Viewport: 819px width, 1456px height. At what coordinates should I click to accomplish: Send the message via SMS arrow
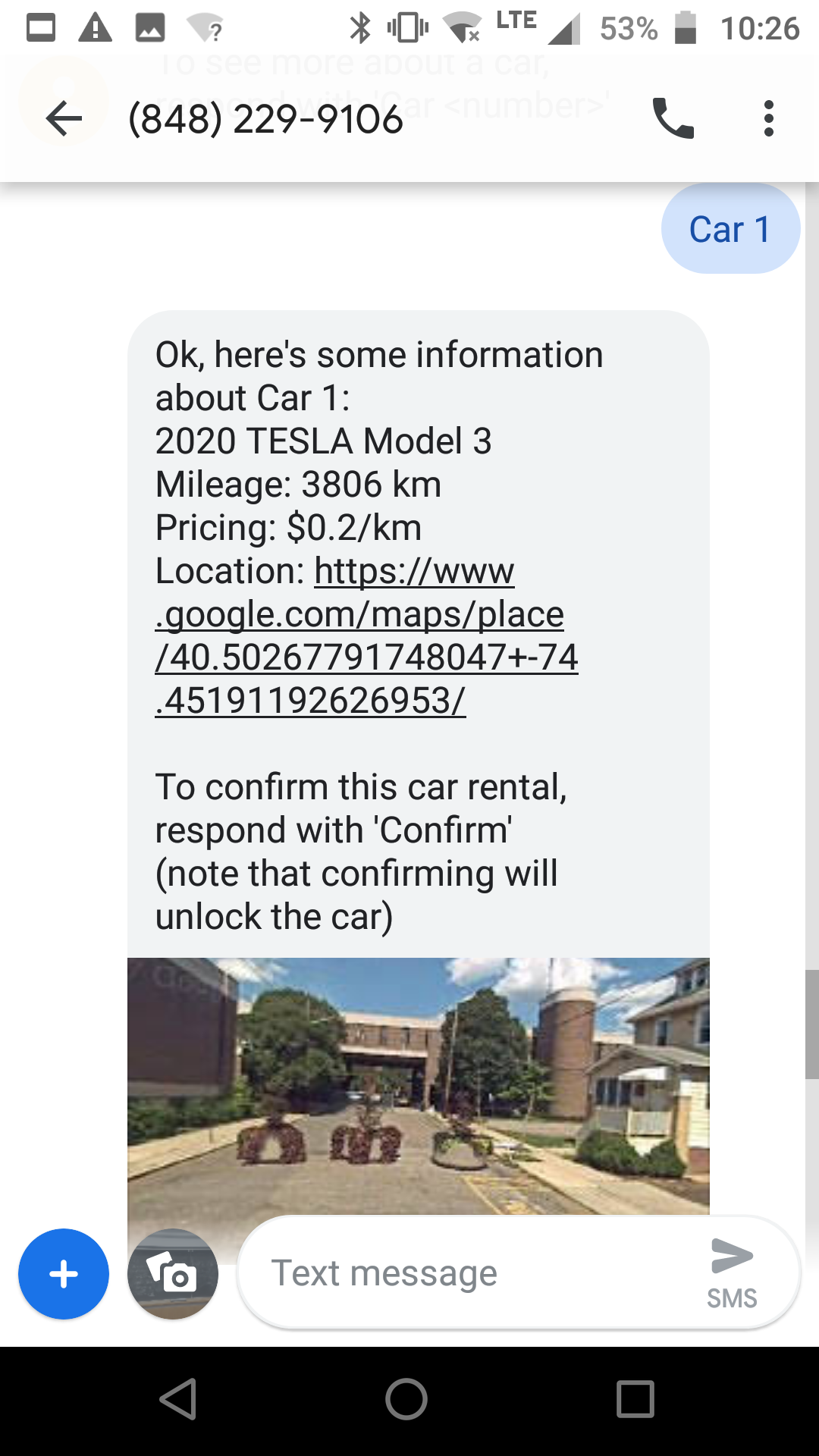coord(732,1272)
